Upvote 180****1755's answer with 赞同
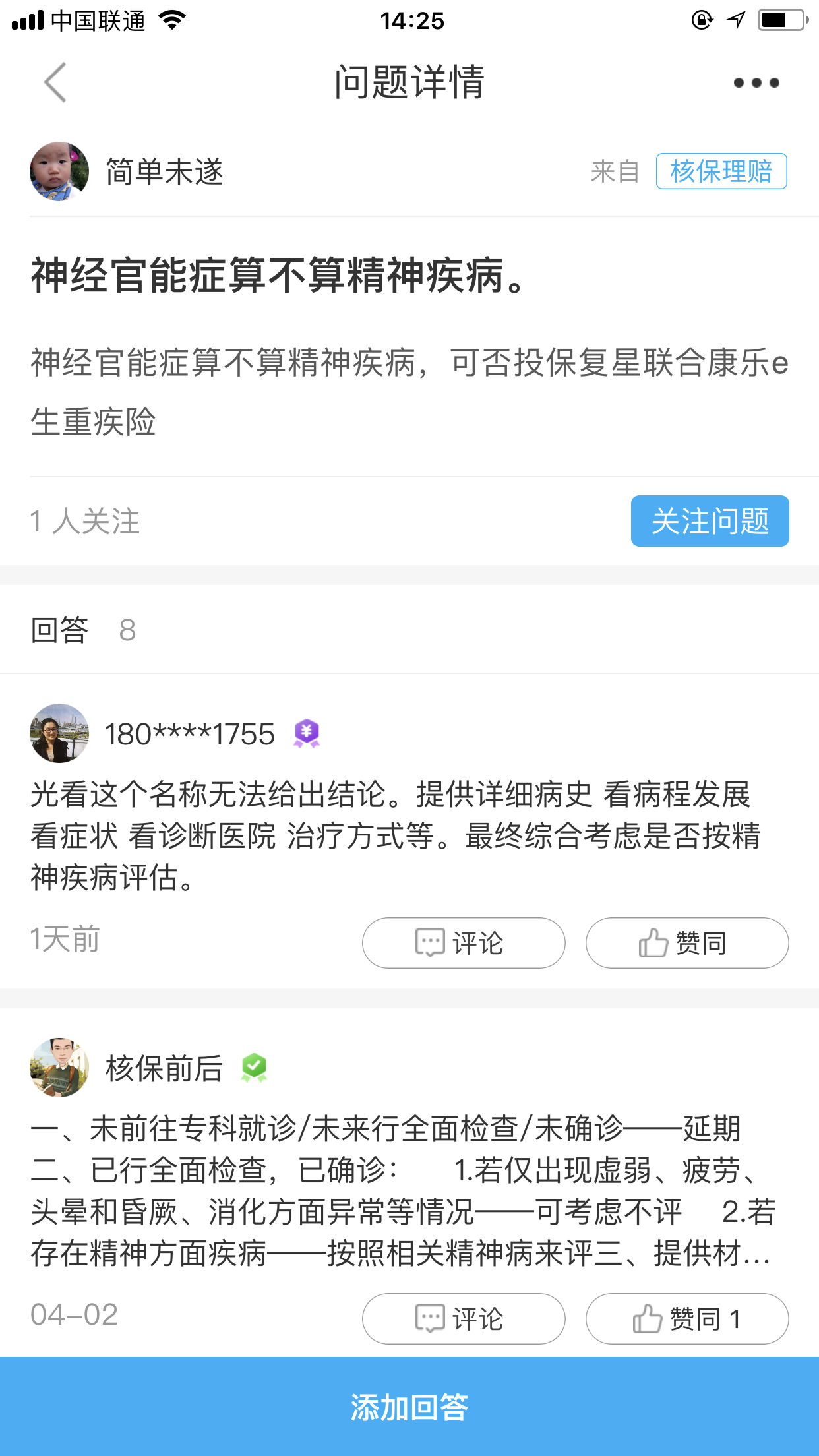819x1456 pixels. pos(686,943)
